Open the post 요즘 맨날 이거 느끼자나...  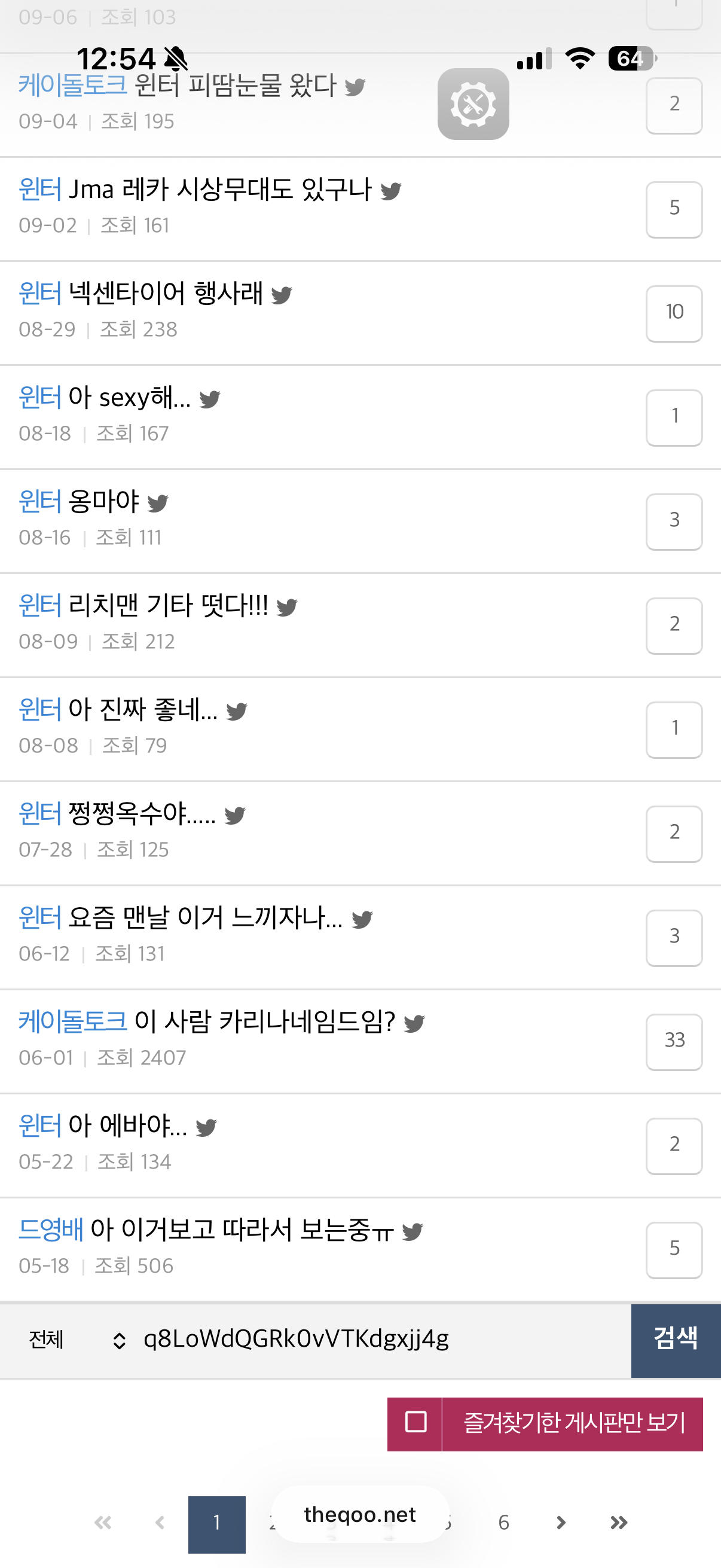click(x=205, y=917)
